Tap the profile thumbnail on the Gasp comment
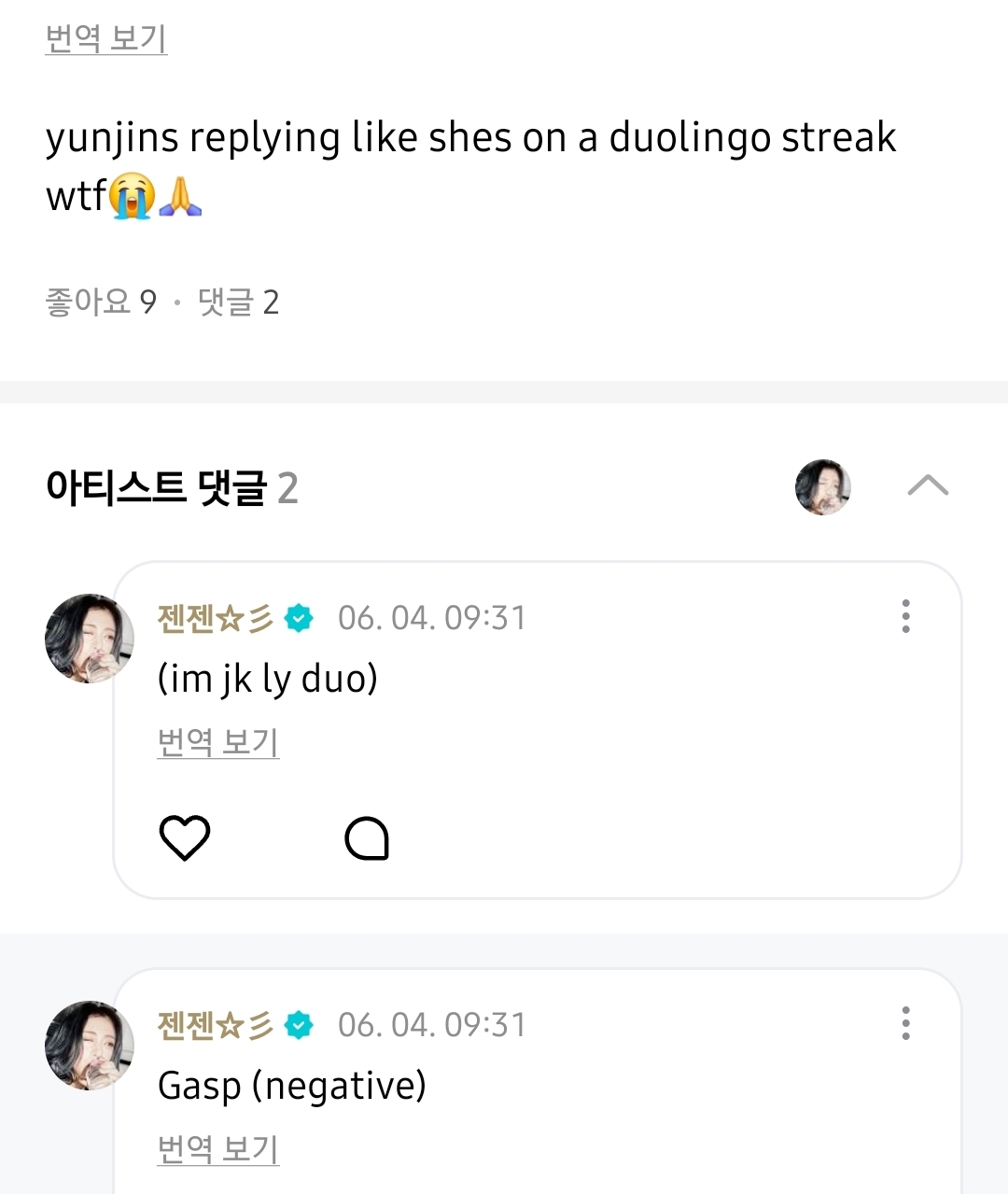 coord(89,1046)
